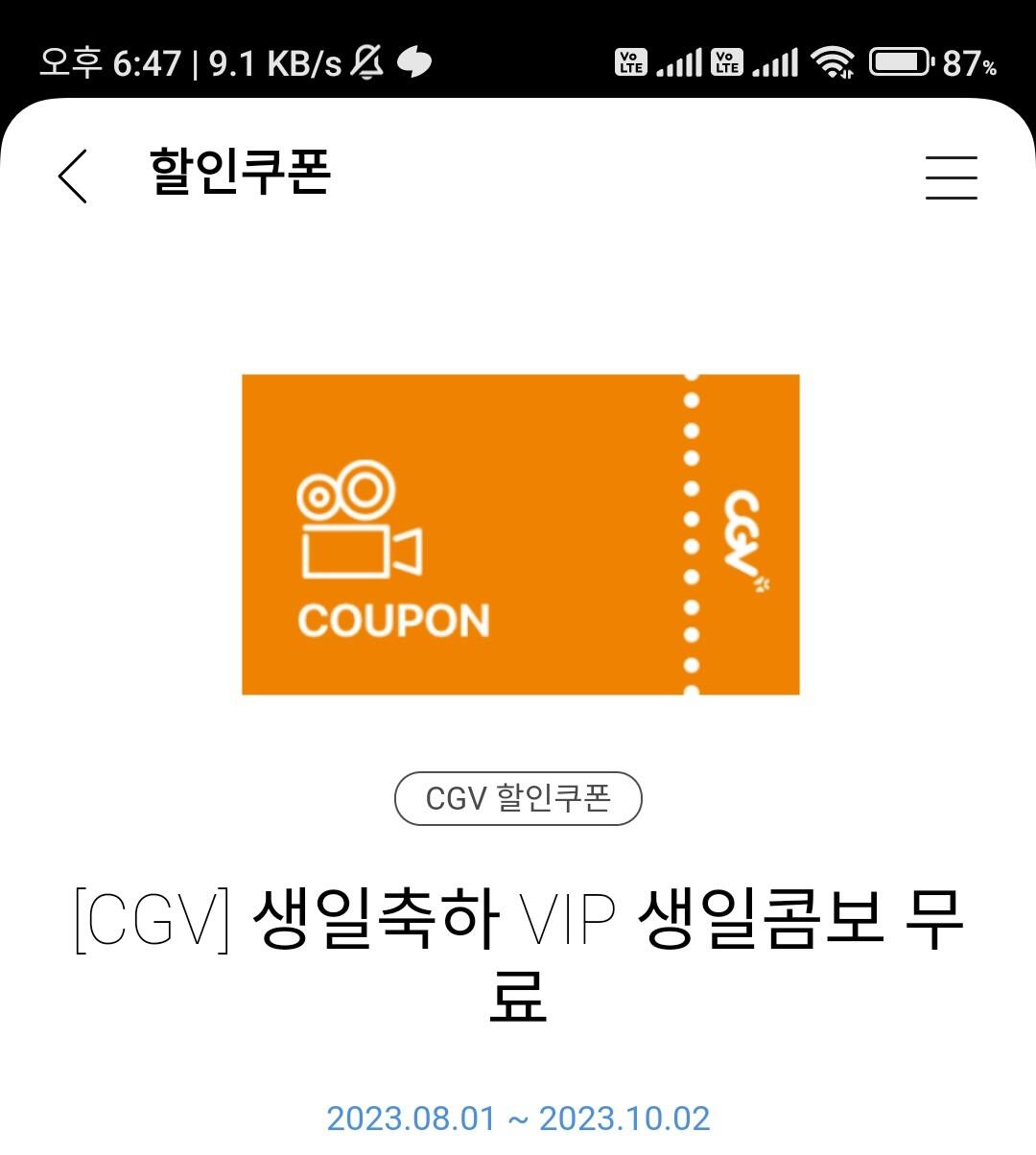Tap the muted notifications bell icon
Screen dimensions: 1036x1155
tap(365, 59)
